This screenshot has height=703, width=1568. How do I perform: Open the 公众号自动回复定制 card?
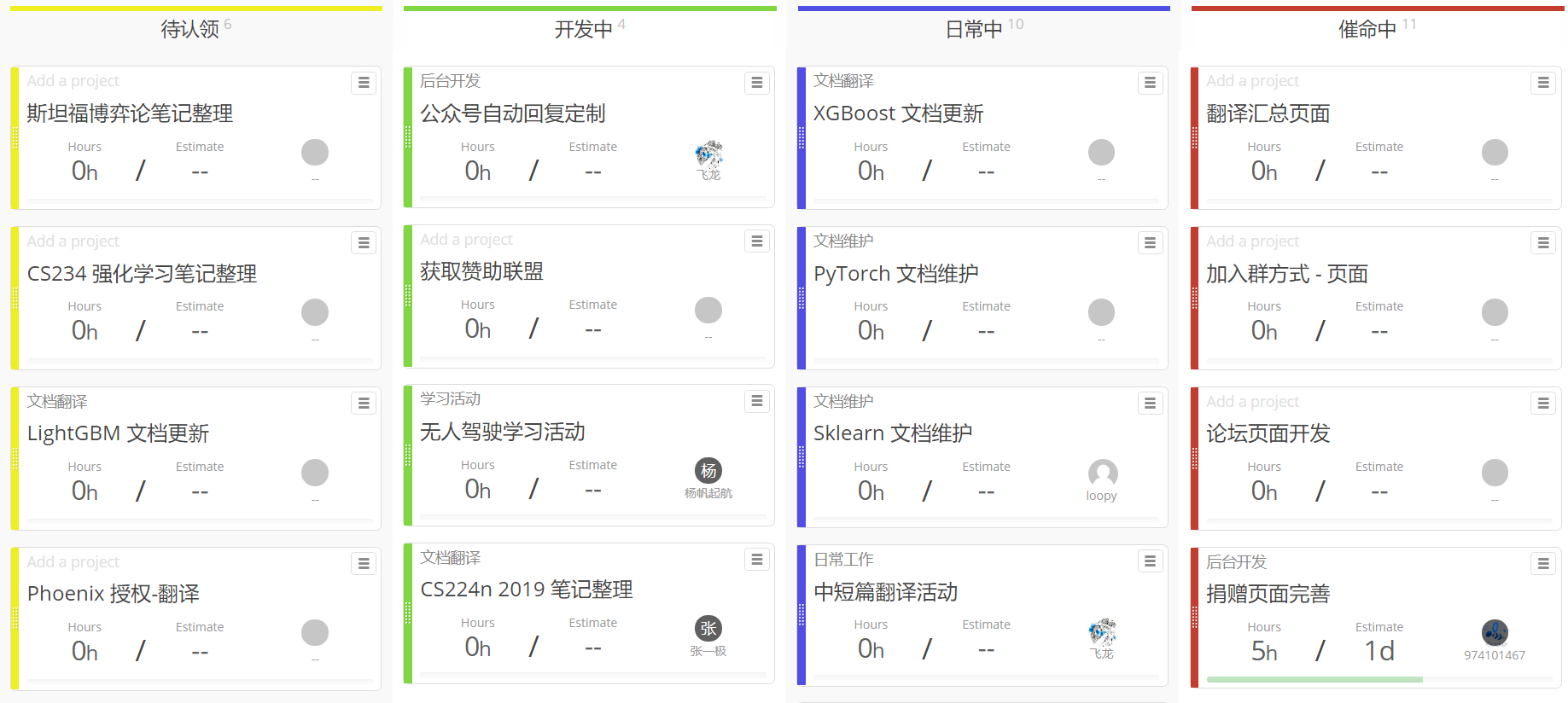512,113
